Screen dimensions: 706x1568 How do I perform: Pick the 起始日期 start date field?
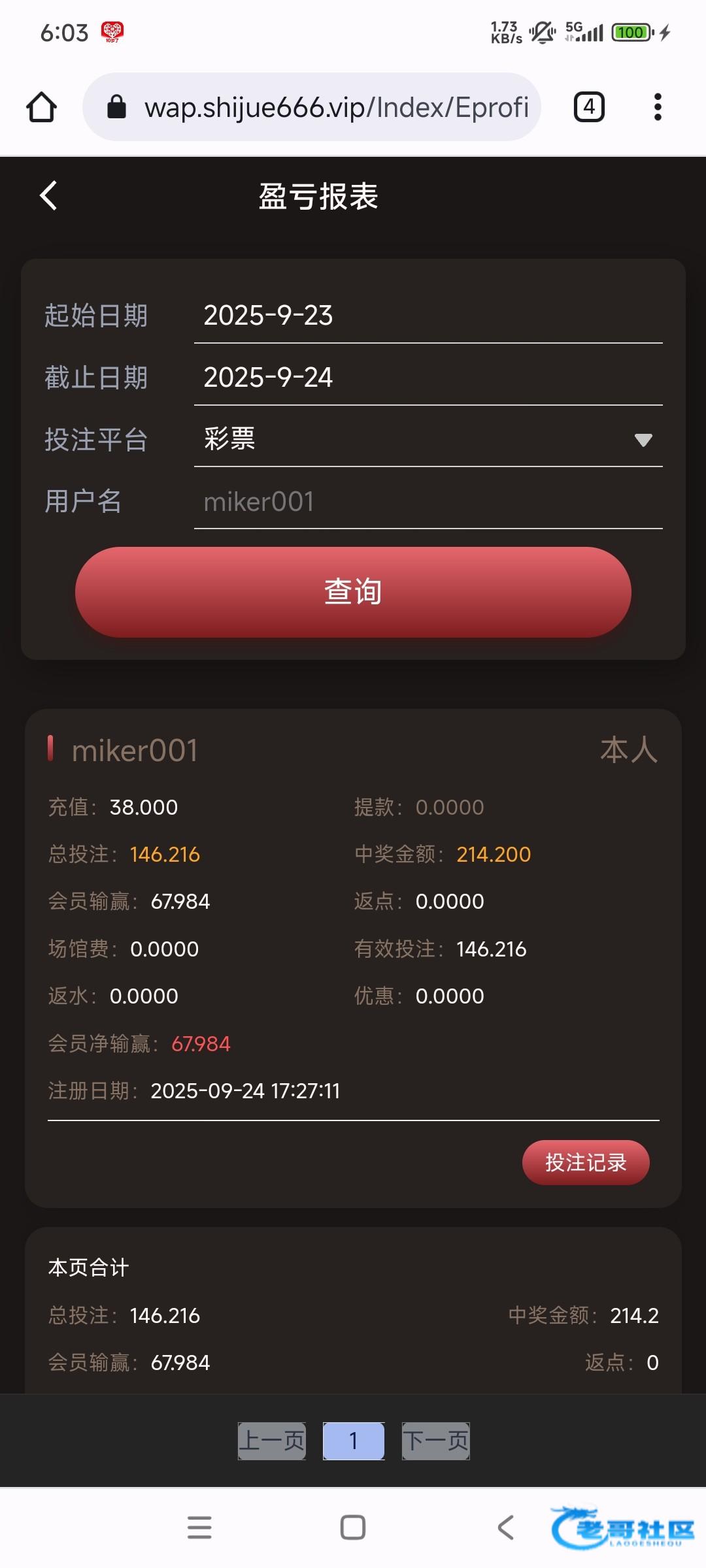(428, 316)
